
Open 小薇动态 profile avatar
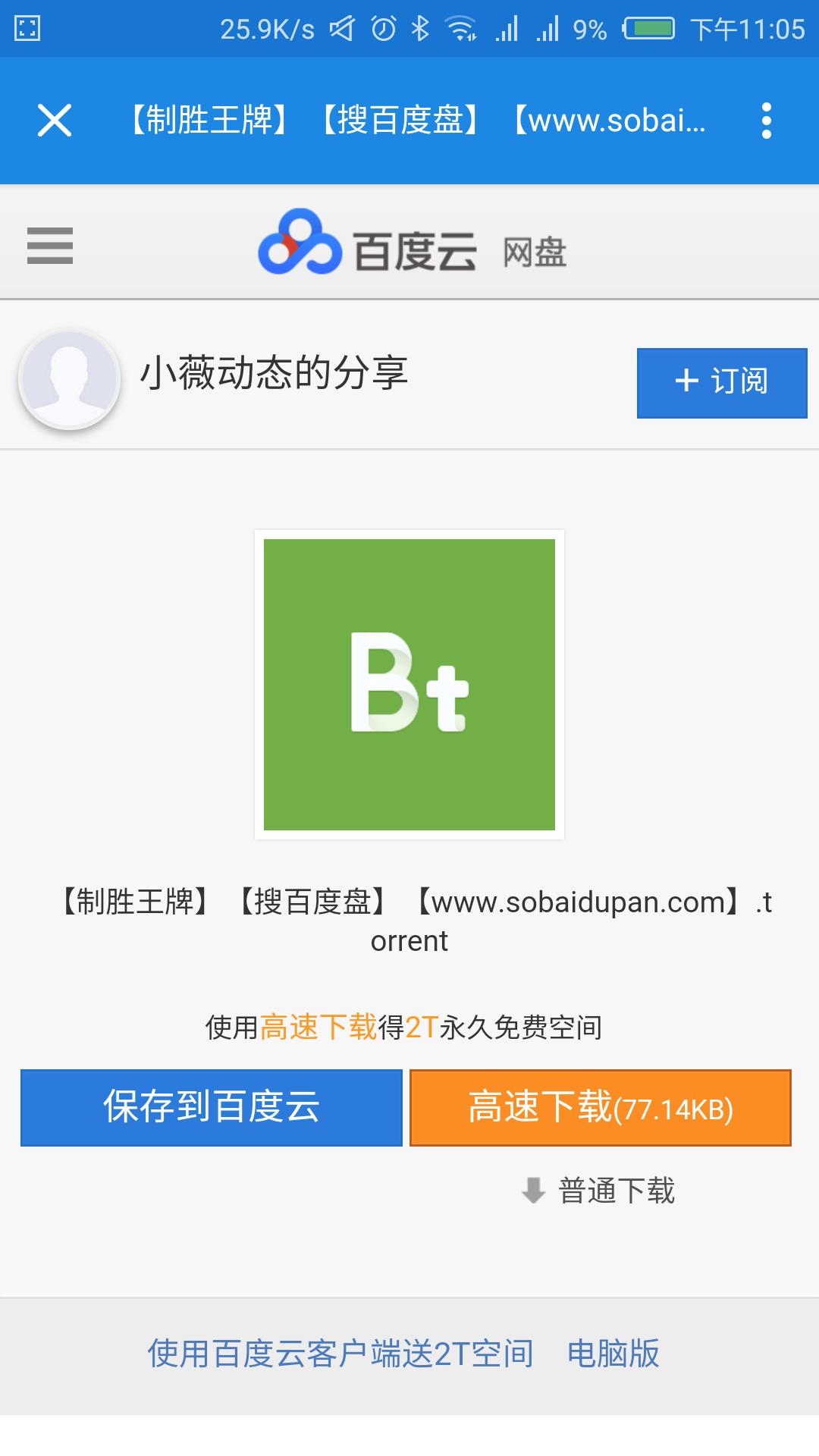coord(70,378)
